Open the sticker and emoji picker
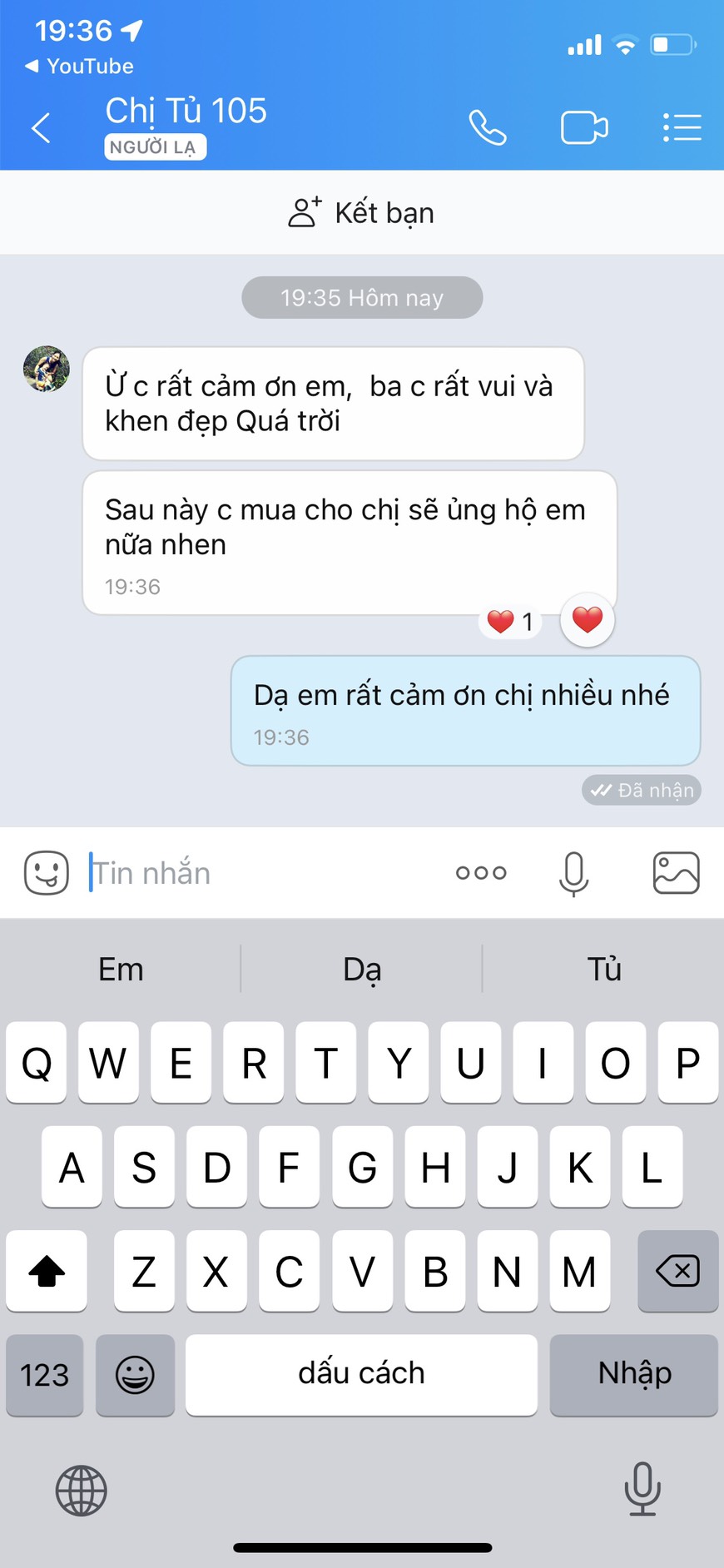Screen dimensions: 724x1568 [x=47, y=873]
